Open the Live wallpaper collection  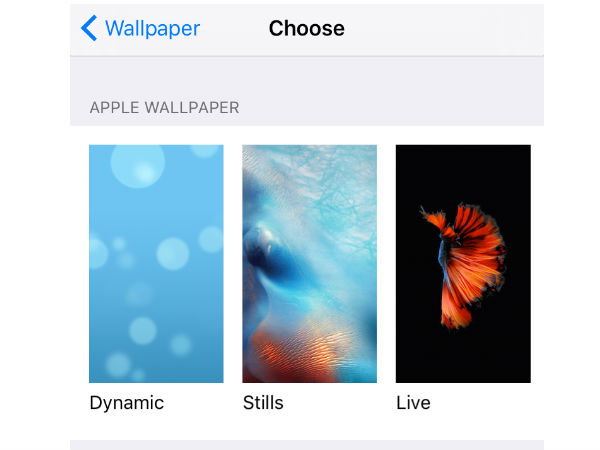coord(463,264)
